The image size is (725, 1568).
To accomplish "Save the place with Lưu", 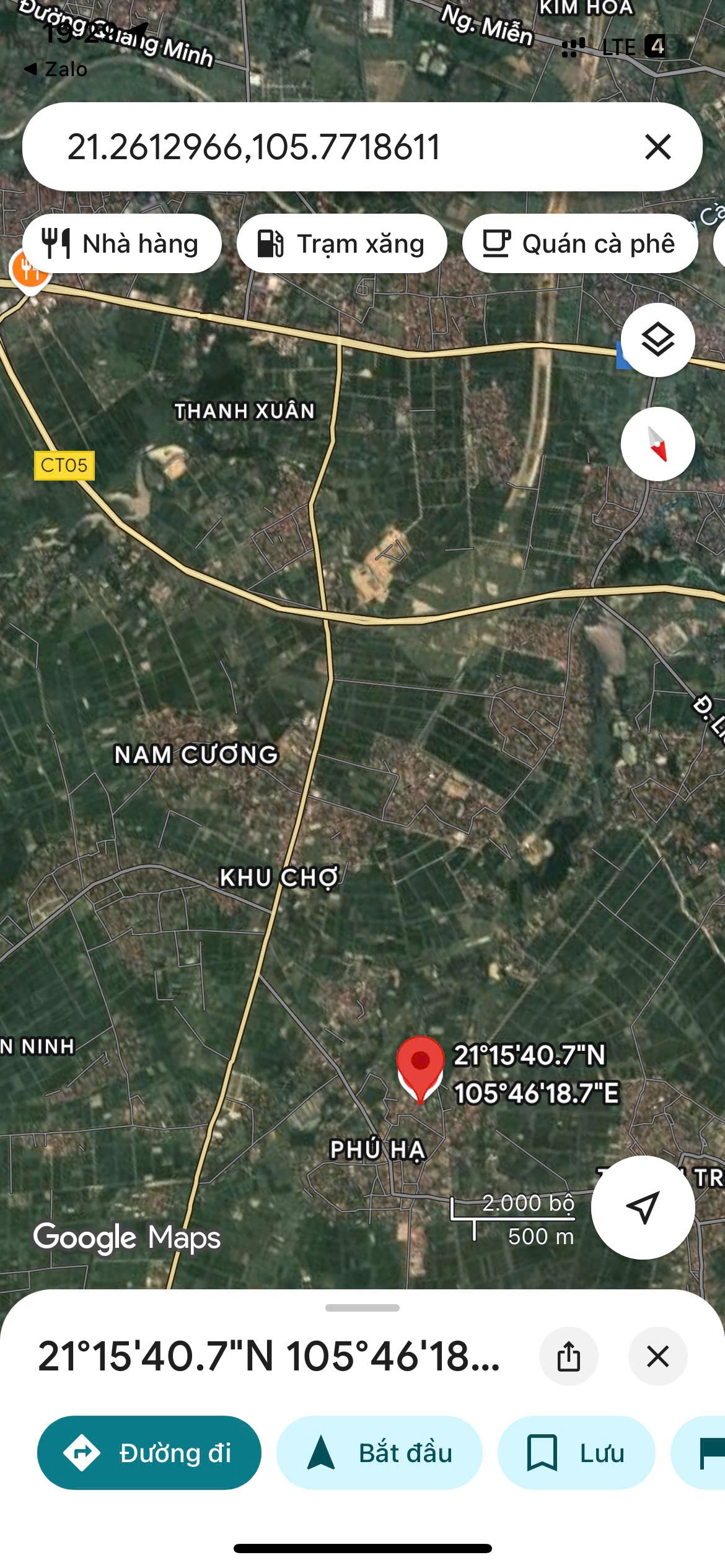I will point(576,1453).
